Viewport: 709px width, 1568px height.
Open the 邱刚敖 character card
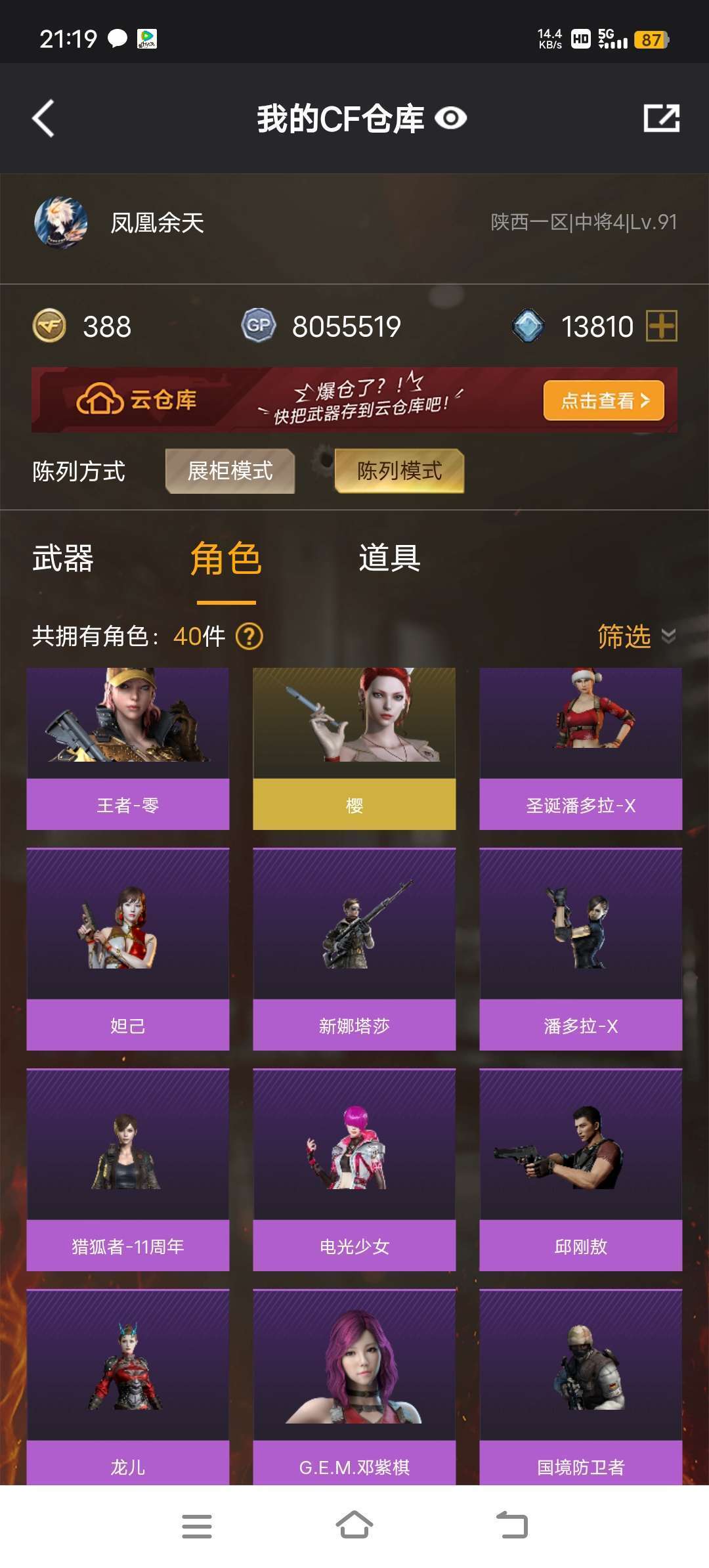tap(580, 1169)
